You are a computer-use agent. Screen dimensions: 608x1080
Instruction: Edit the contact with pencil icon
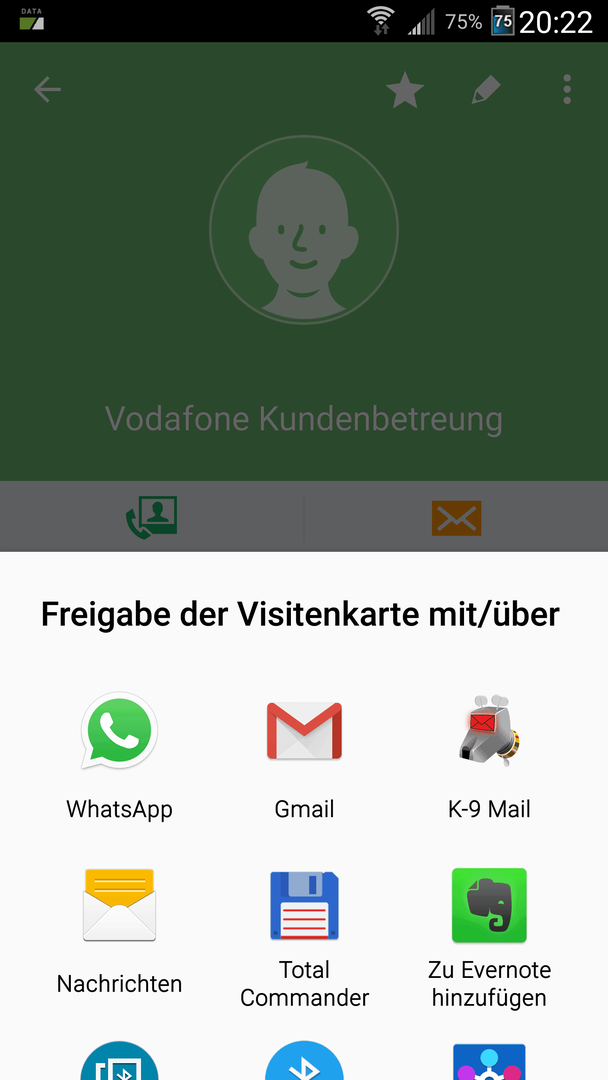pos(485,90)
